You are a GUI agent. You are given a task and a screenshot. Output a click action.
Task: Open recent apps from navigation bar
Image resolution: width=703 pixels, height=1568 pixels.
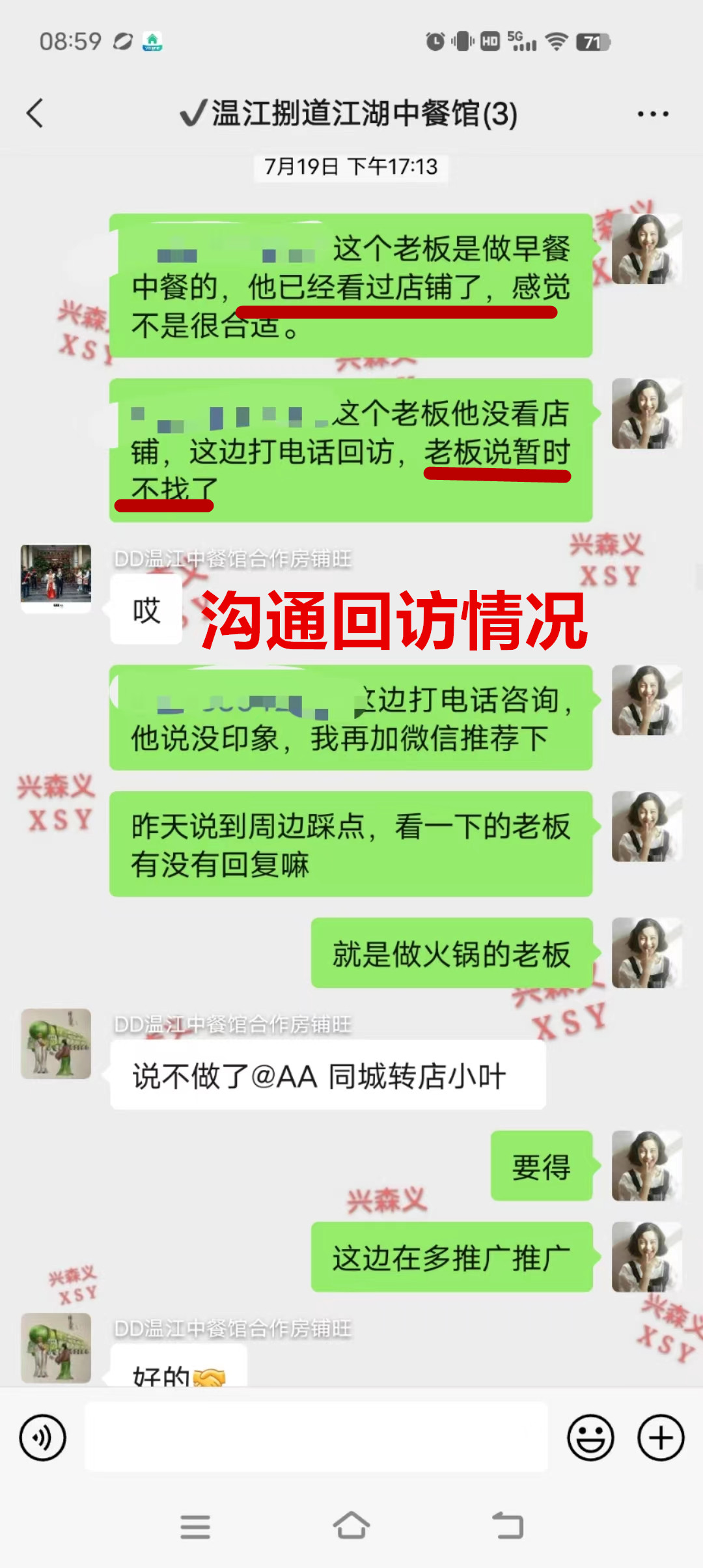195,1526
